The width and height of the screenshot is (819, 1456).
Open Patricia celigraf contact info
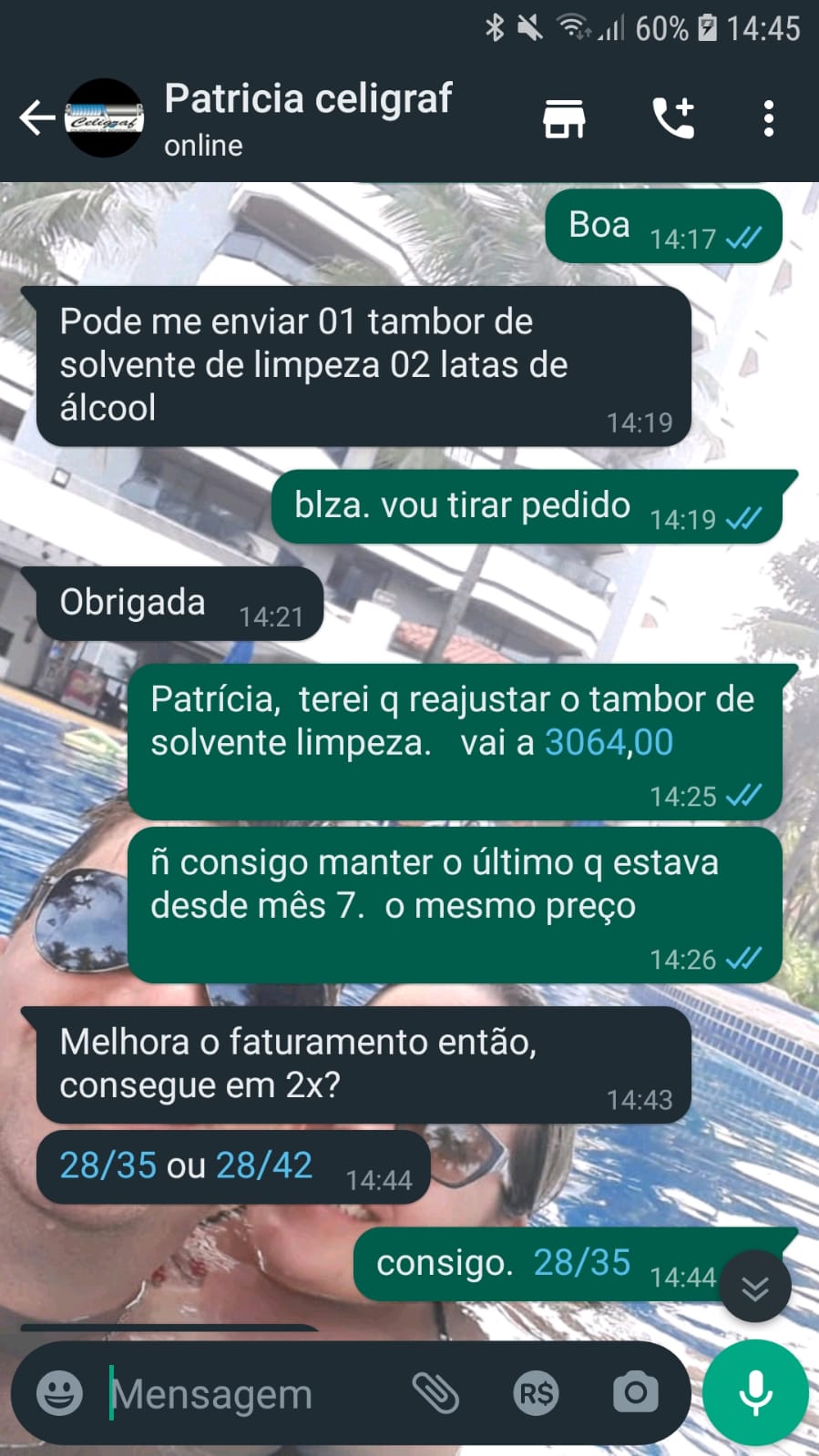tap(308, 117)
